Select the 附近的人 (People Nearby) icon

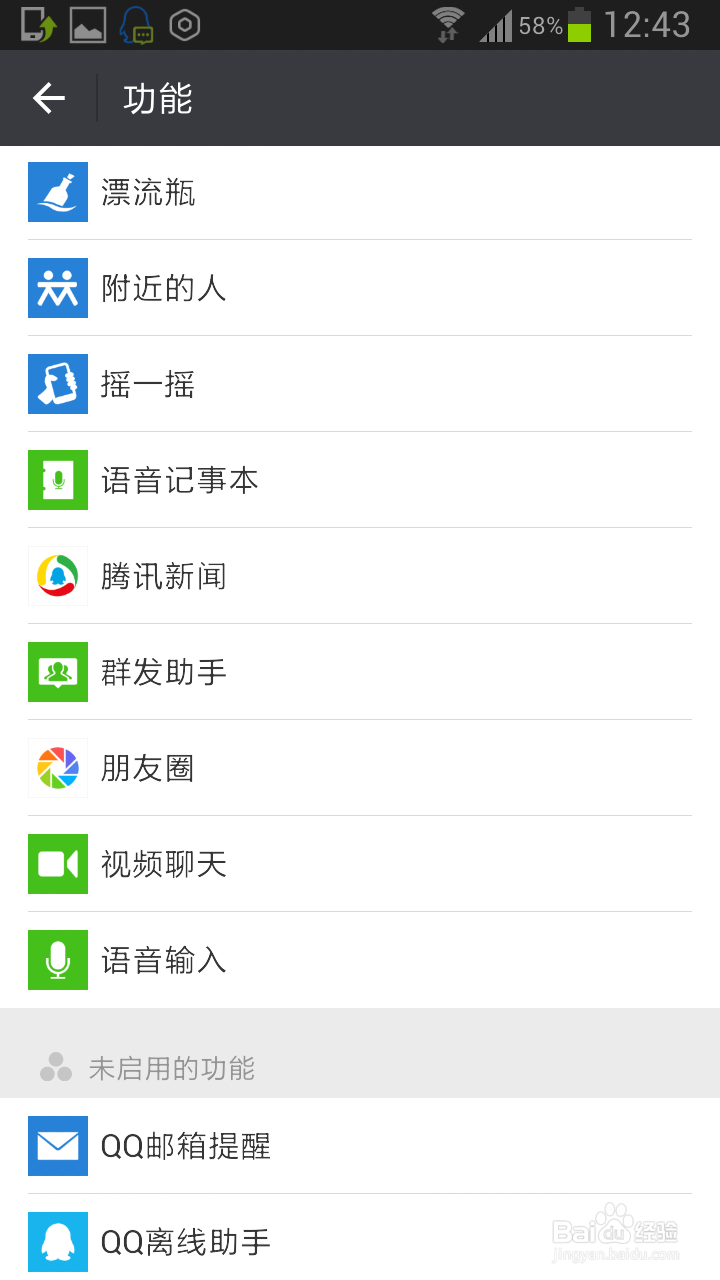(x=57, y=288)
